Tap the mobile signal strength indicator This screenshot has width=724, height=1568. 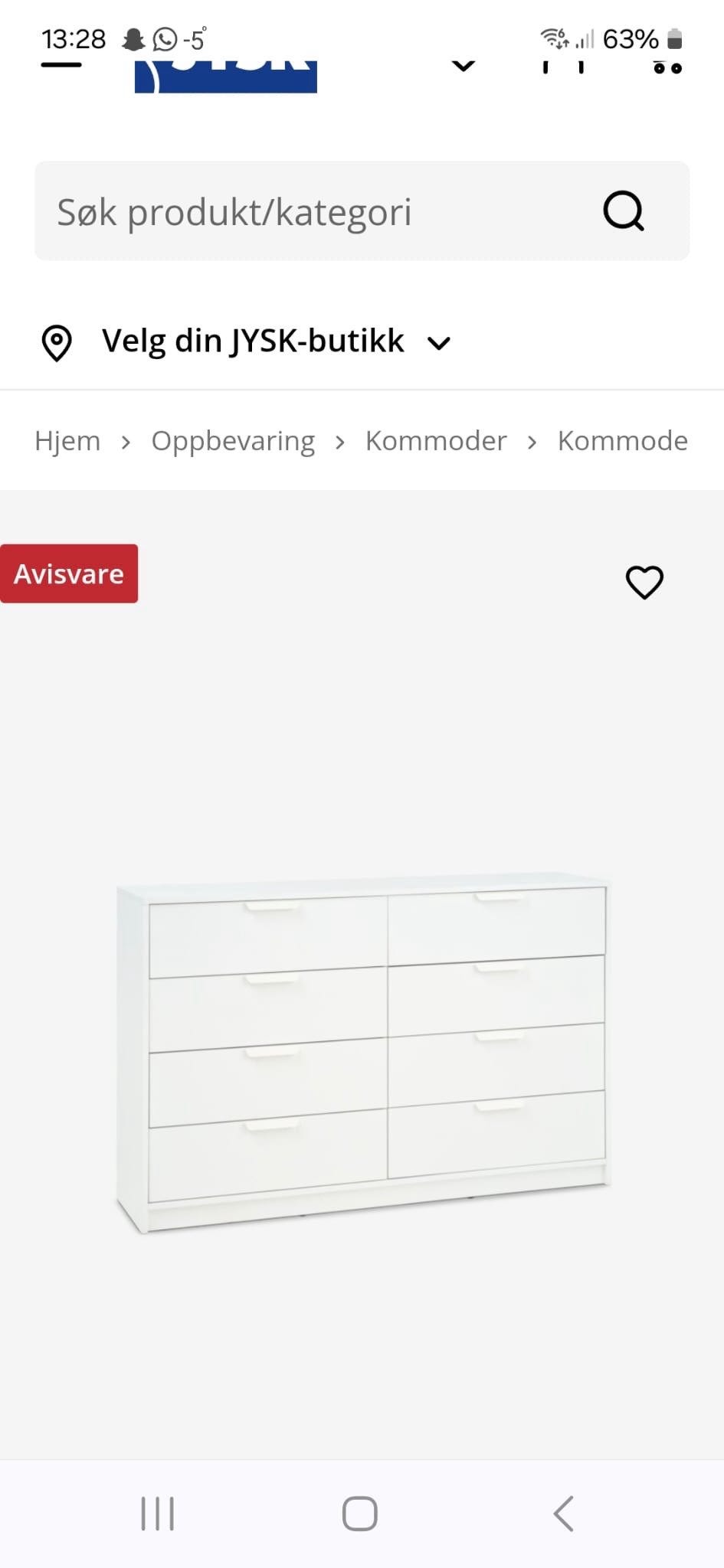(x=584, y=38)
